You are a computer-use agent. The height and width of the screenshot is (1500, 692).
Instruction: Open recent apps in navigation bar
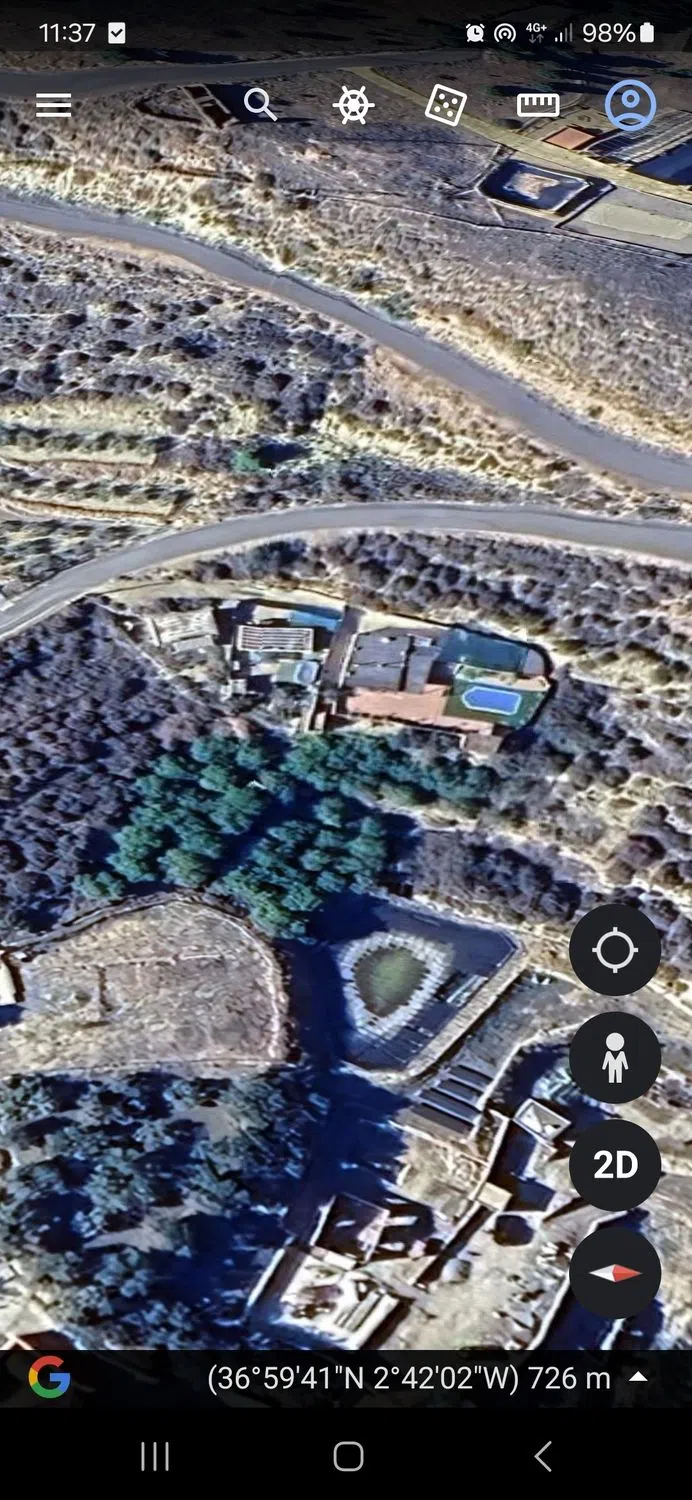[154, 1456]
